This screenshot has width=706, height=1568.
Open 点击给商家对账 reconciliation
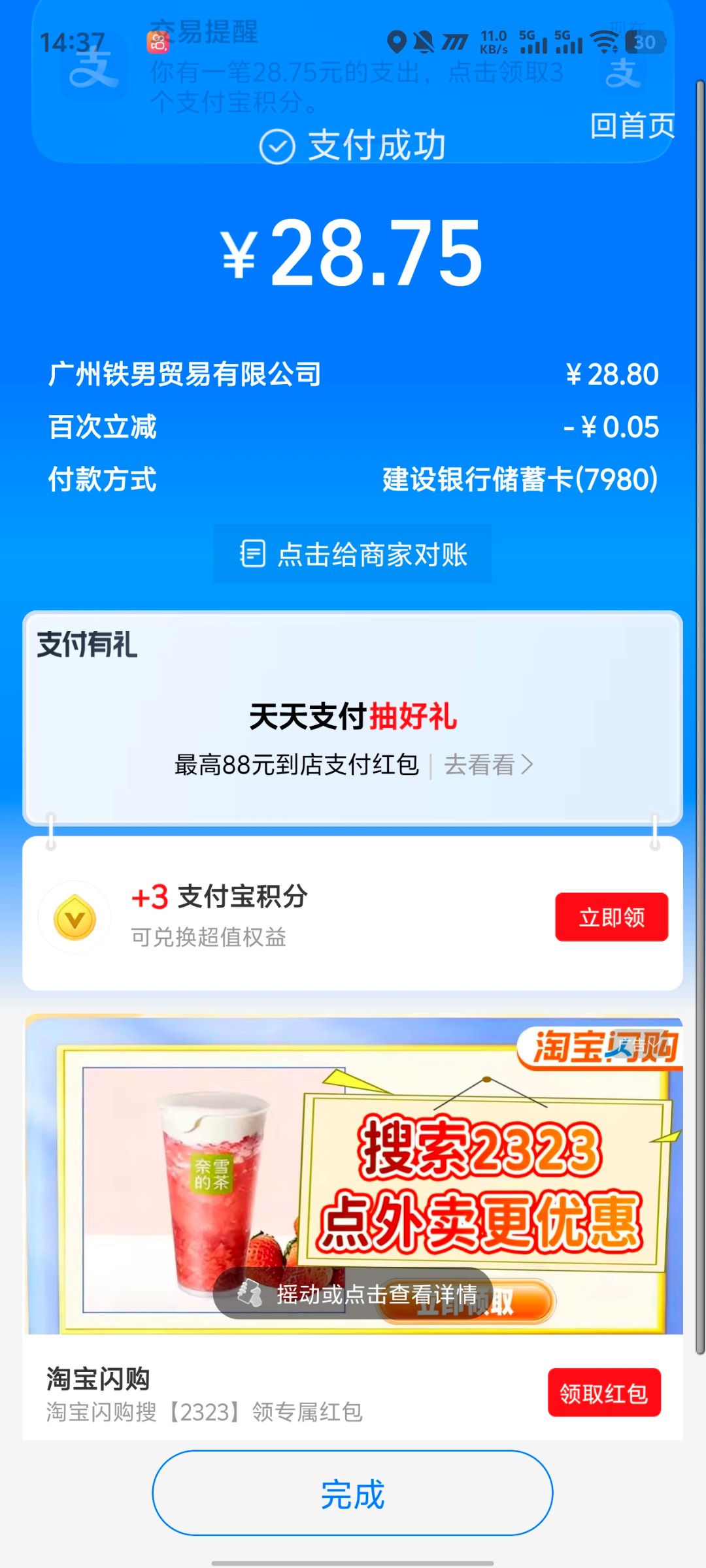(x=353, y=554)
